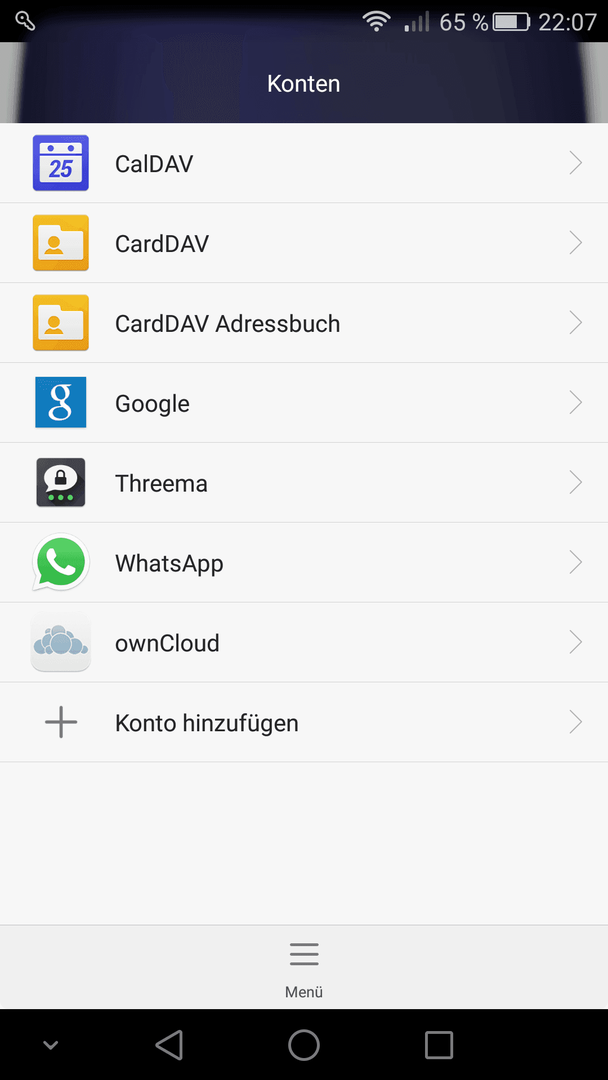This screenshot has width=608, height=1080.
Task: Select the Threema account
Action: pos(304,483)
